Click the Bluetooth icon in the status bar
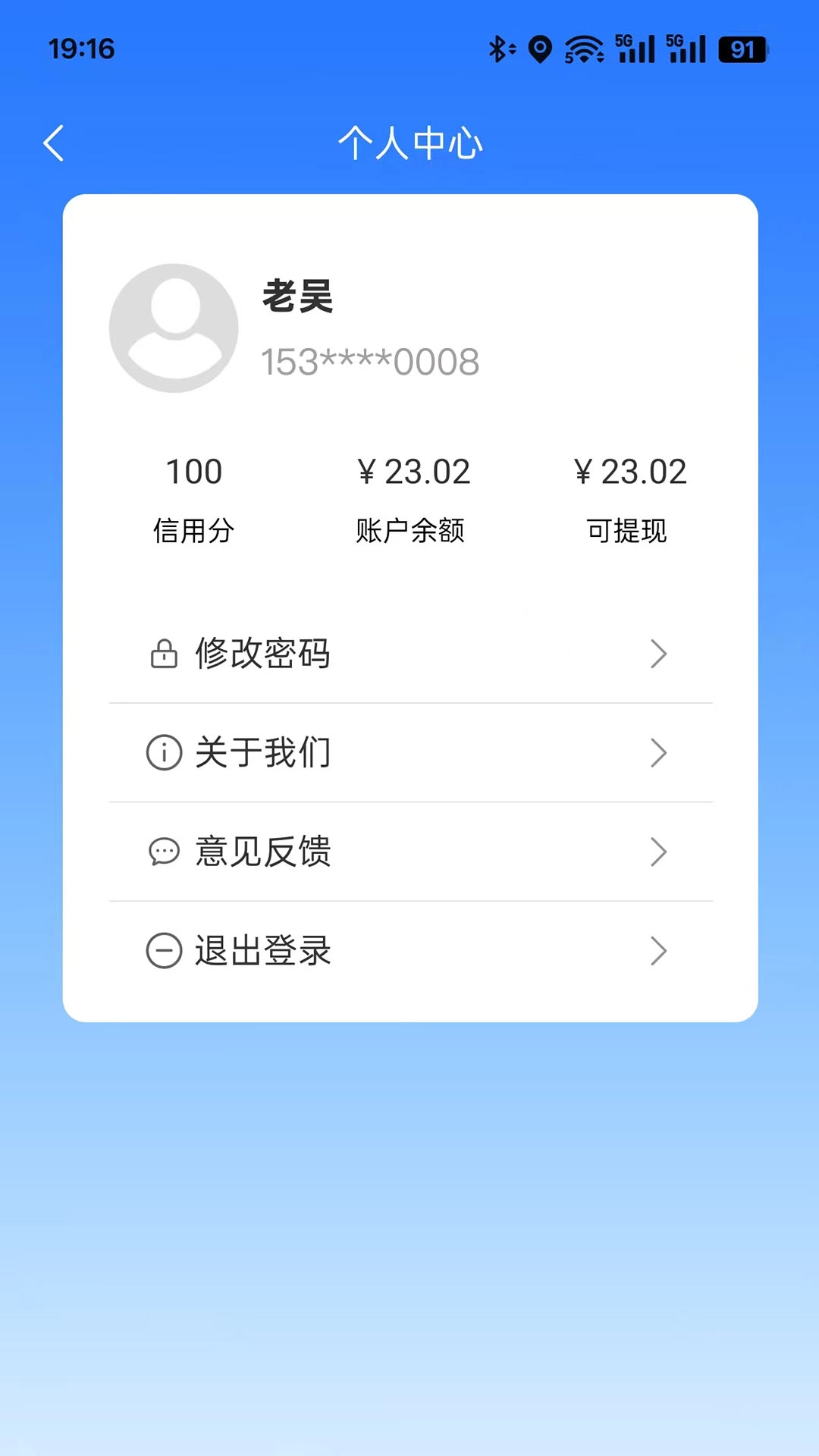 [498, 47]
